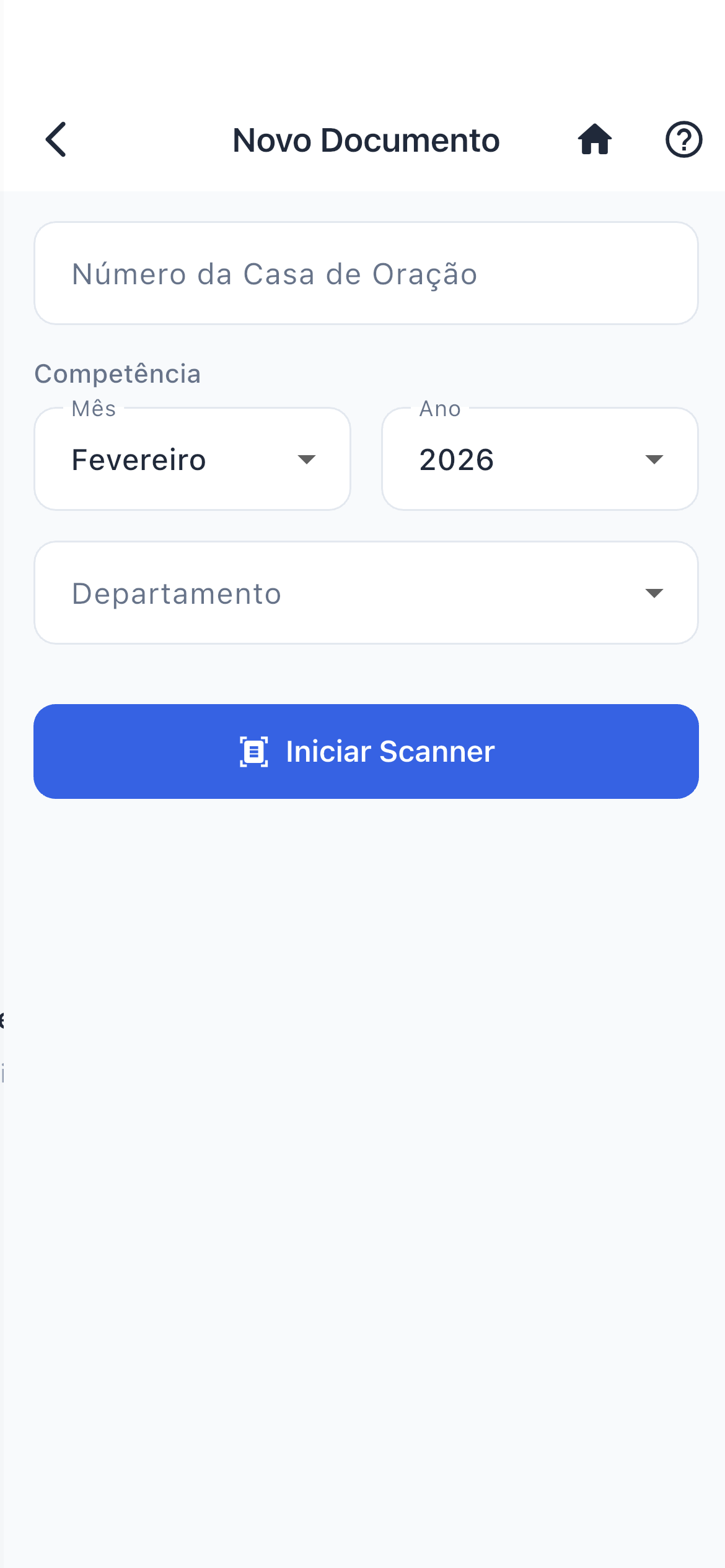This screenshot has height=1568, width=725.
Task: Click the Mês field's down arrow
Action: tap(307, 461)
